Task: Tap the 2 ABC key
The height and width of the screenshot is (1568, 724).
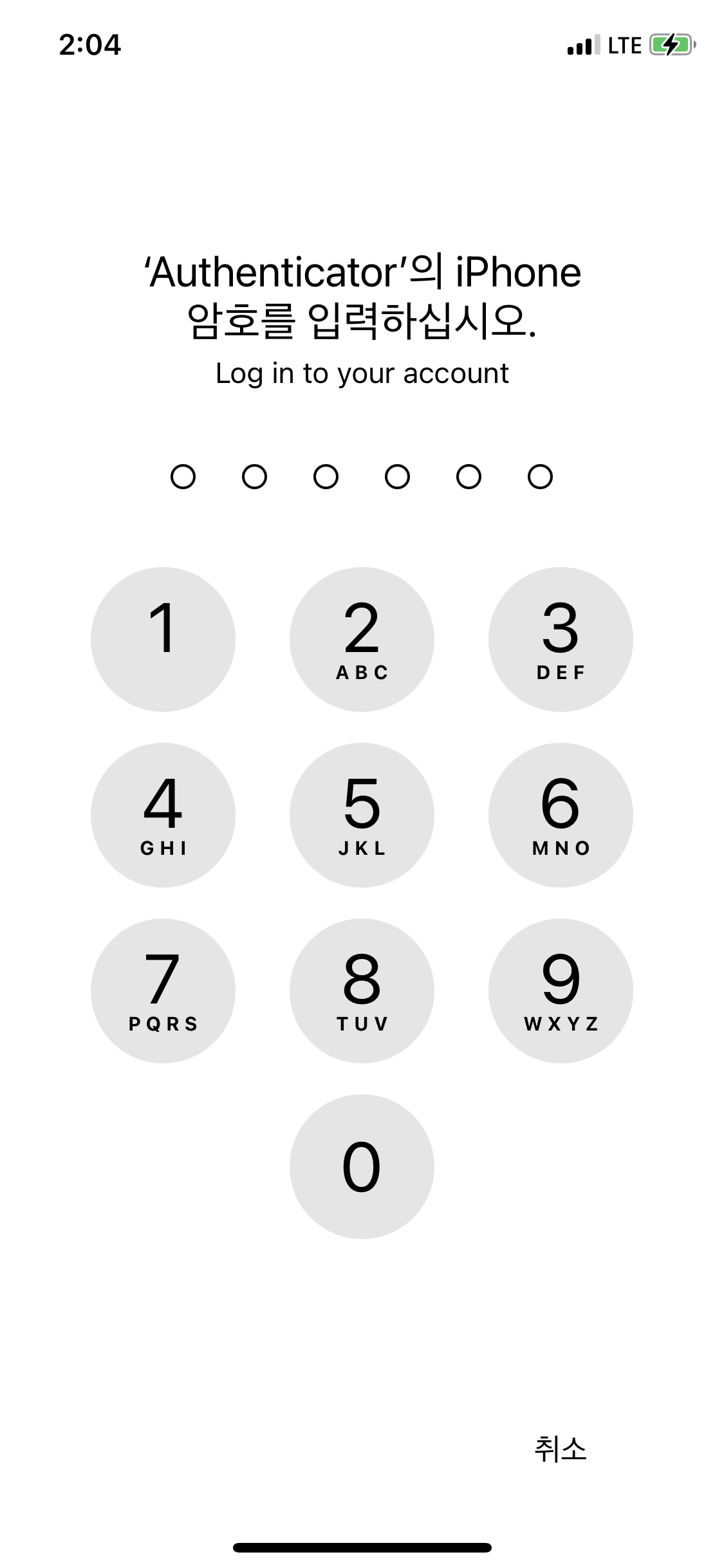Action: 362,639
